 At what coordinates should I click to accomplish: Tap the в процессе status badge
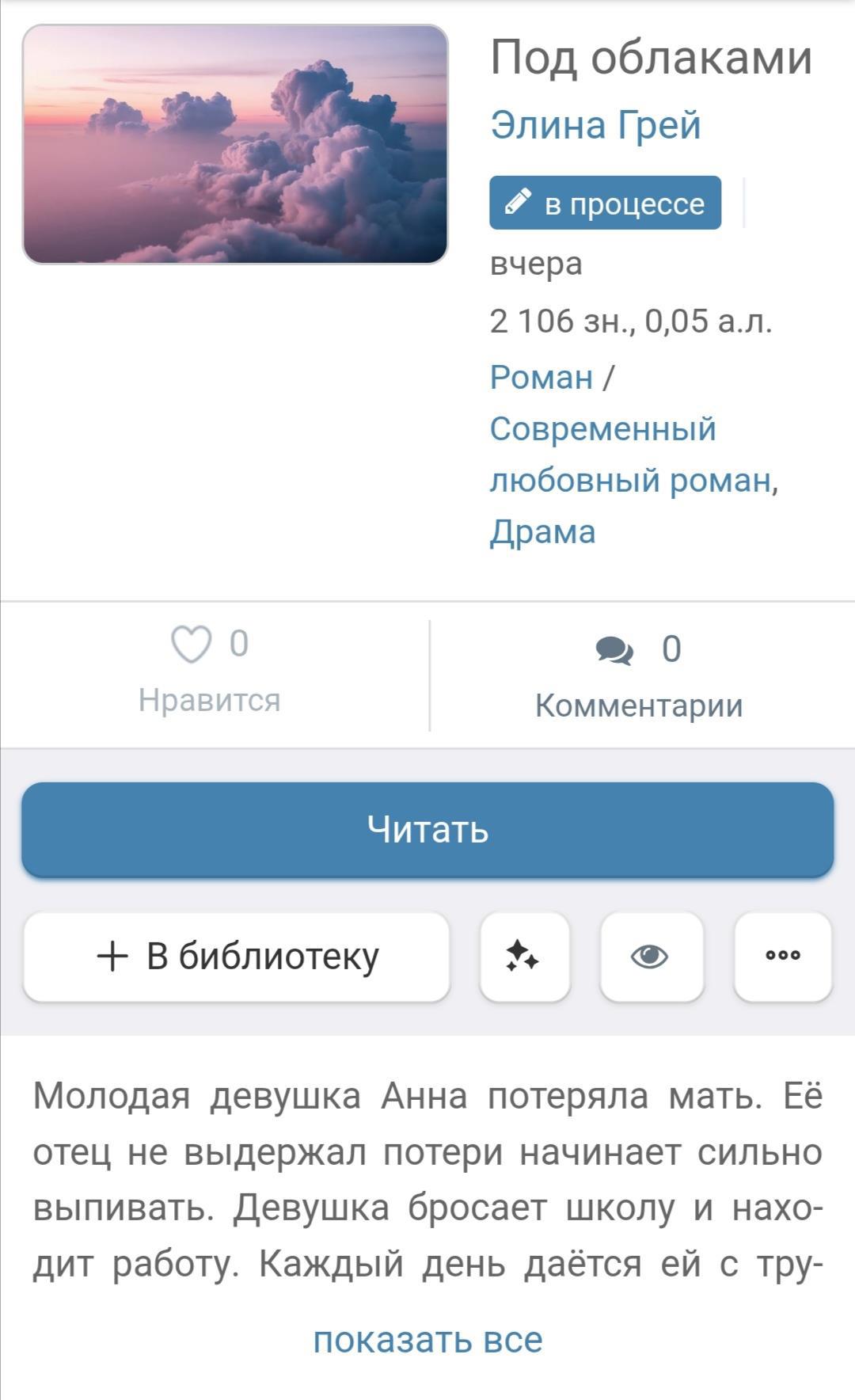click(605, 204)
